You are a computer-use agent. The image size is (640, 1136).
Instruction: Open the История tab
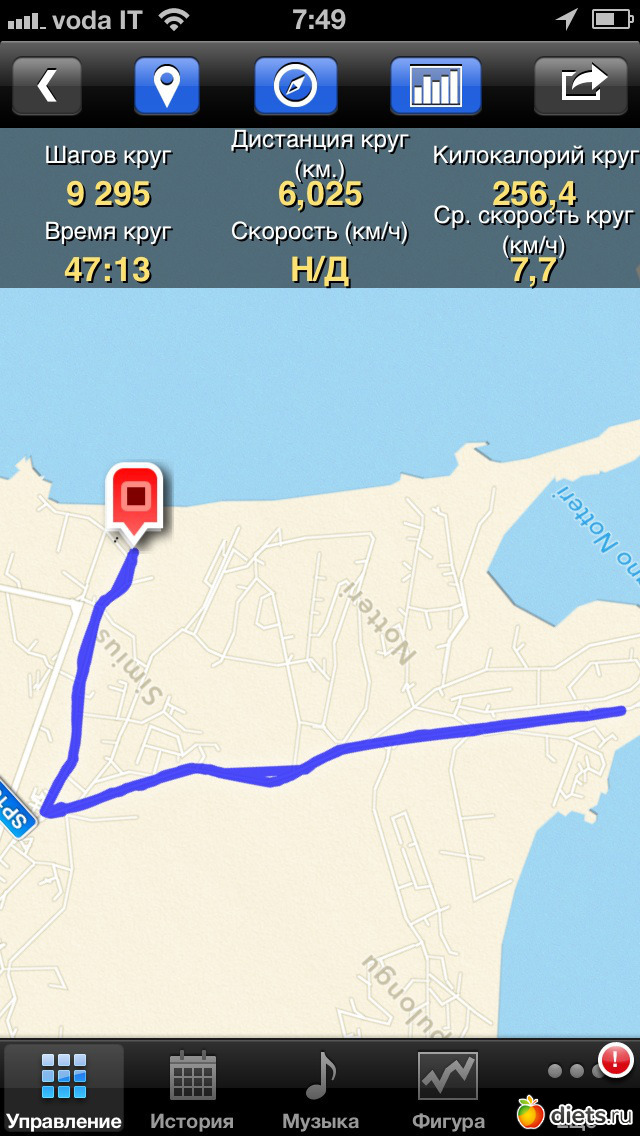click(x=192, y=1090)
